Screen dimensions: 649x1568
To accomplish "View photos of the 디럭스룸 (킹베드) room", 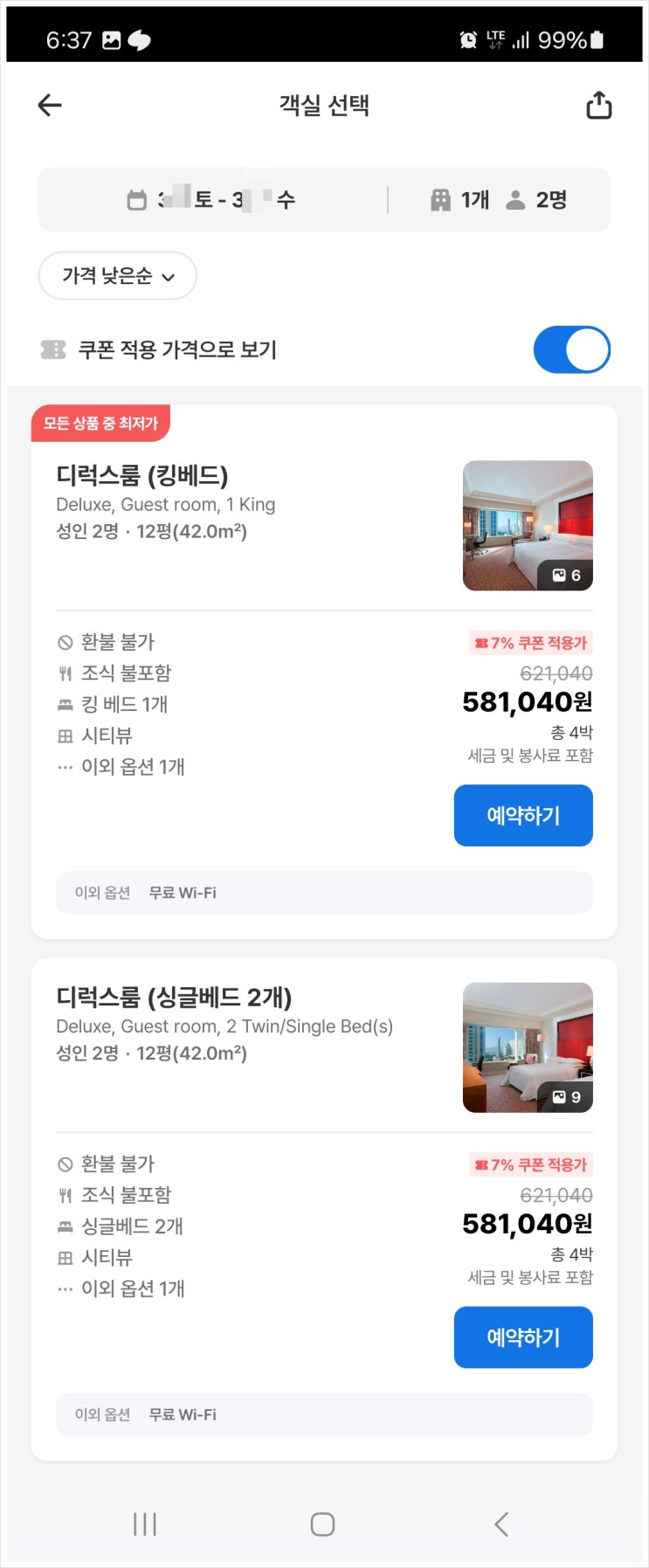I will (528, 526).
